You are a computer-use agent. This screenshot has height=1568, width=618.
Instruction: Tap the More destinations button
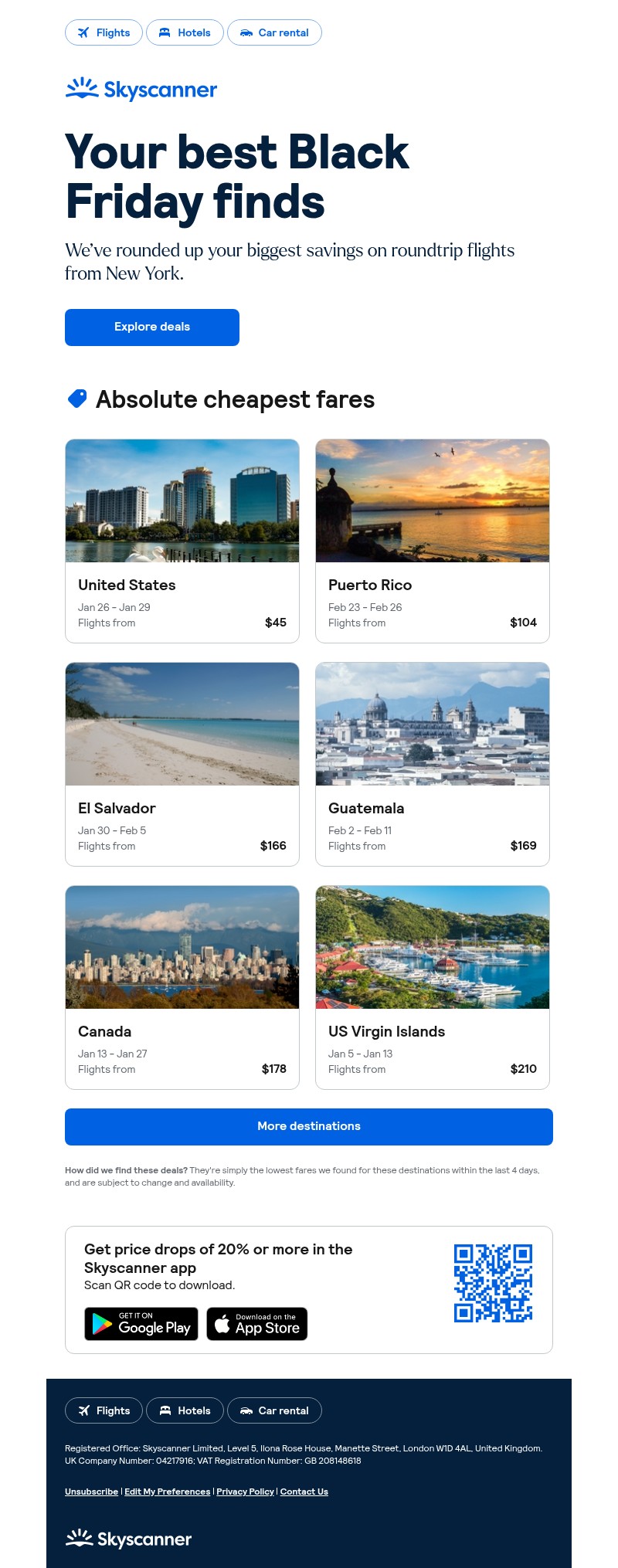coord(309,1126)
